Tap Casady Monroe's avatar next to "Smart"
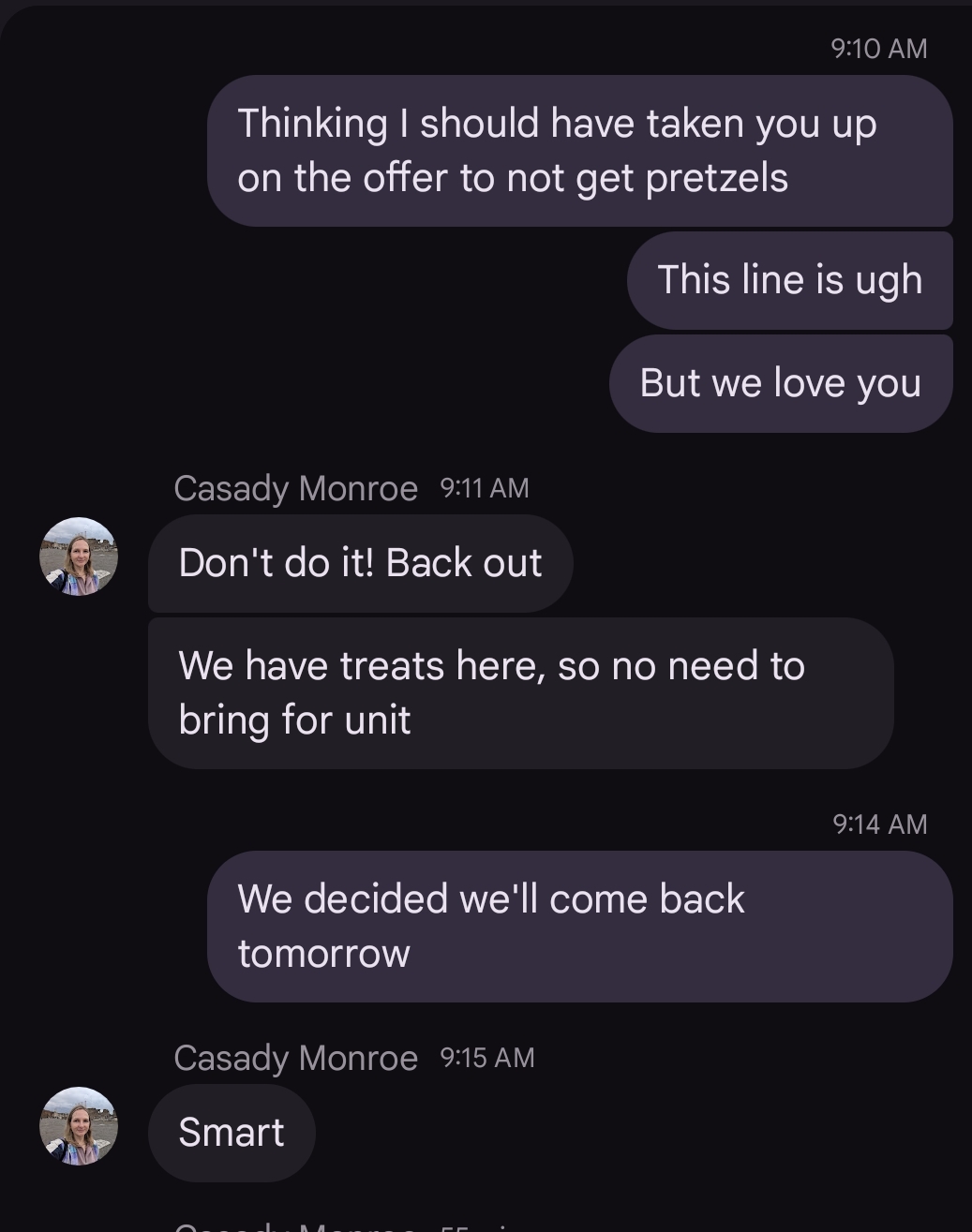This screenshot has height=1232, width=972. pos(79,1126)
